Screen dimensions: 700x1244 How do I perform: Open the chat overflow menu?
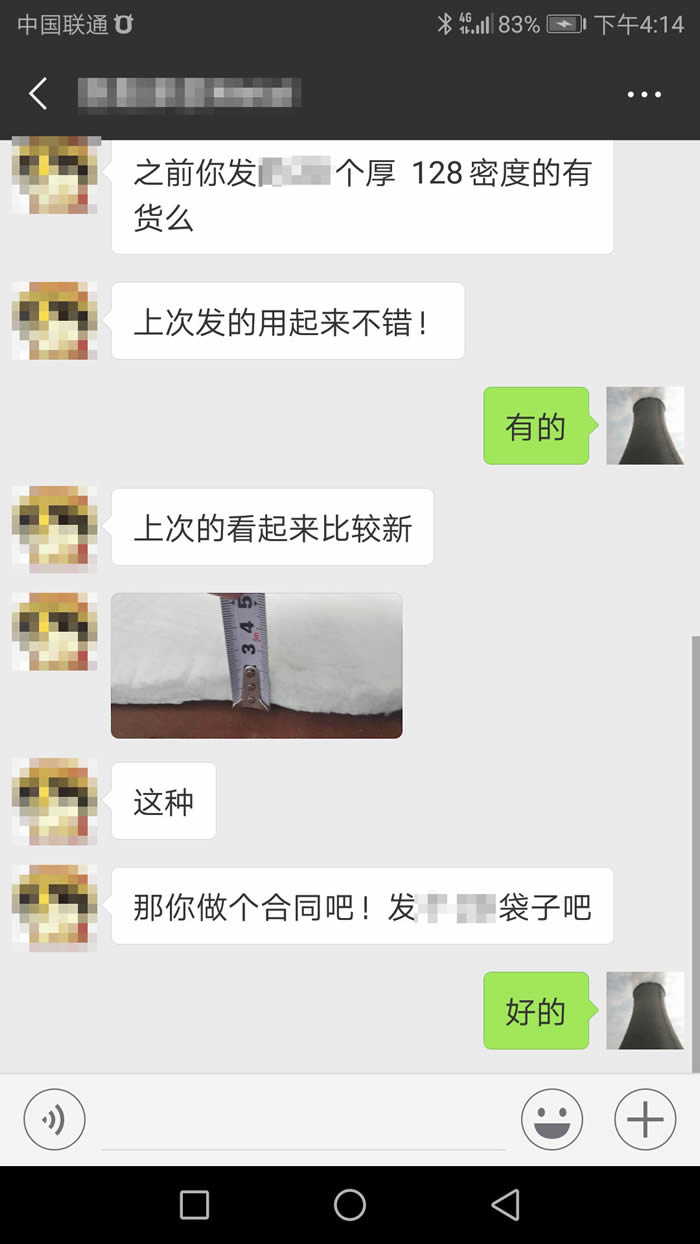(644, 94)
